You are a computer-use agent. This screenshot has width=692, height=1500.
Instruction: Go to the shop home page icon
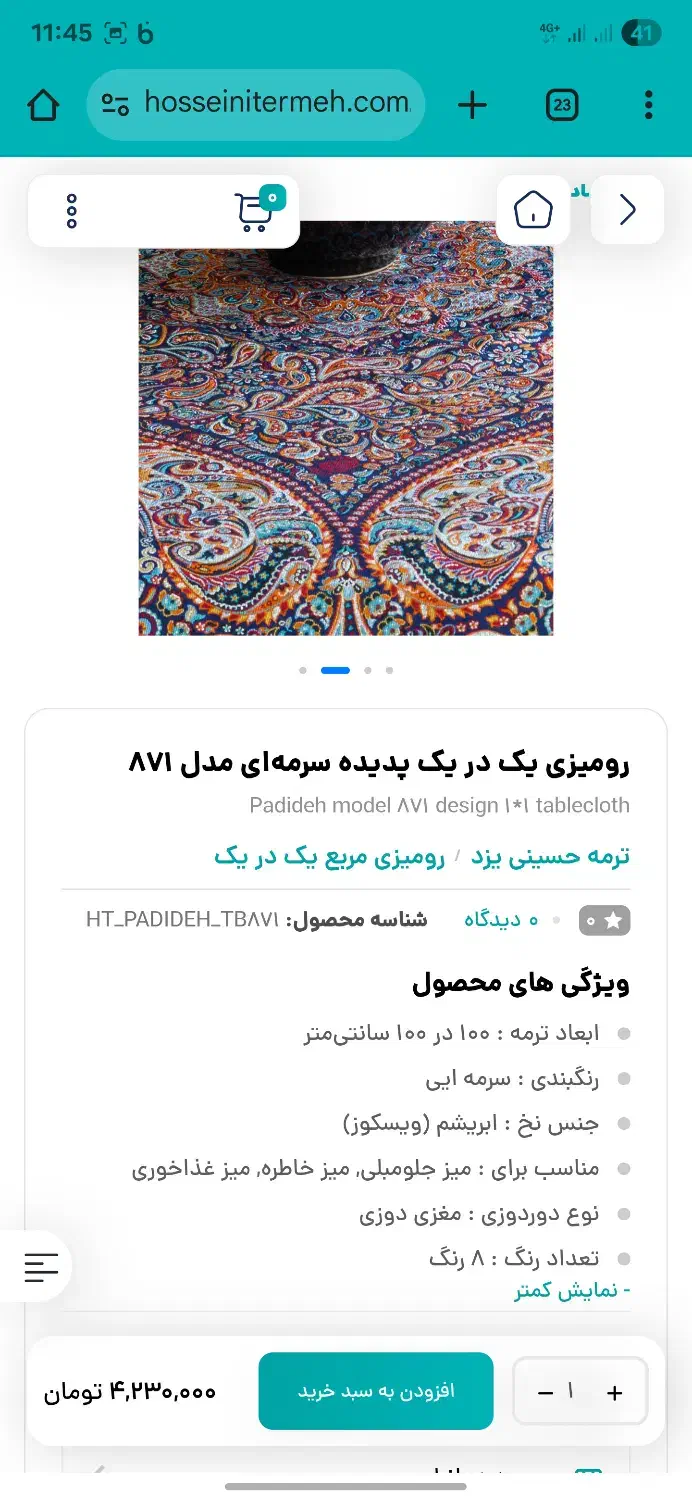click(x=533, y=210)
